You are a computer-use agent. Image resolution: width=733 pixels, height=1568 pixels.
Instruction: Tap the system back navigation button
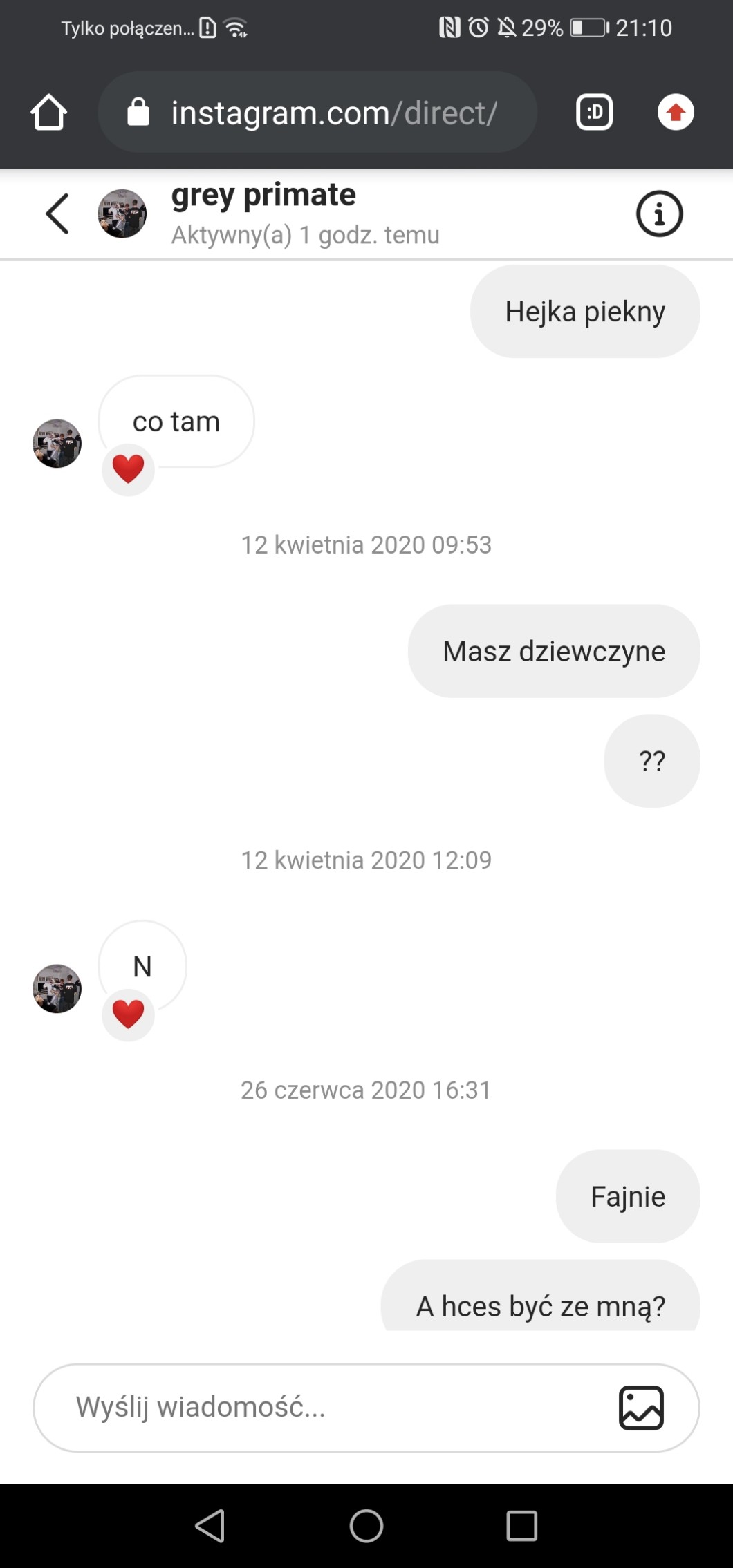[210, 1525]
